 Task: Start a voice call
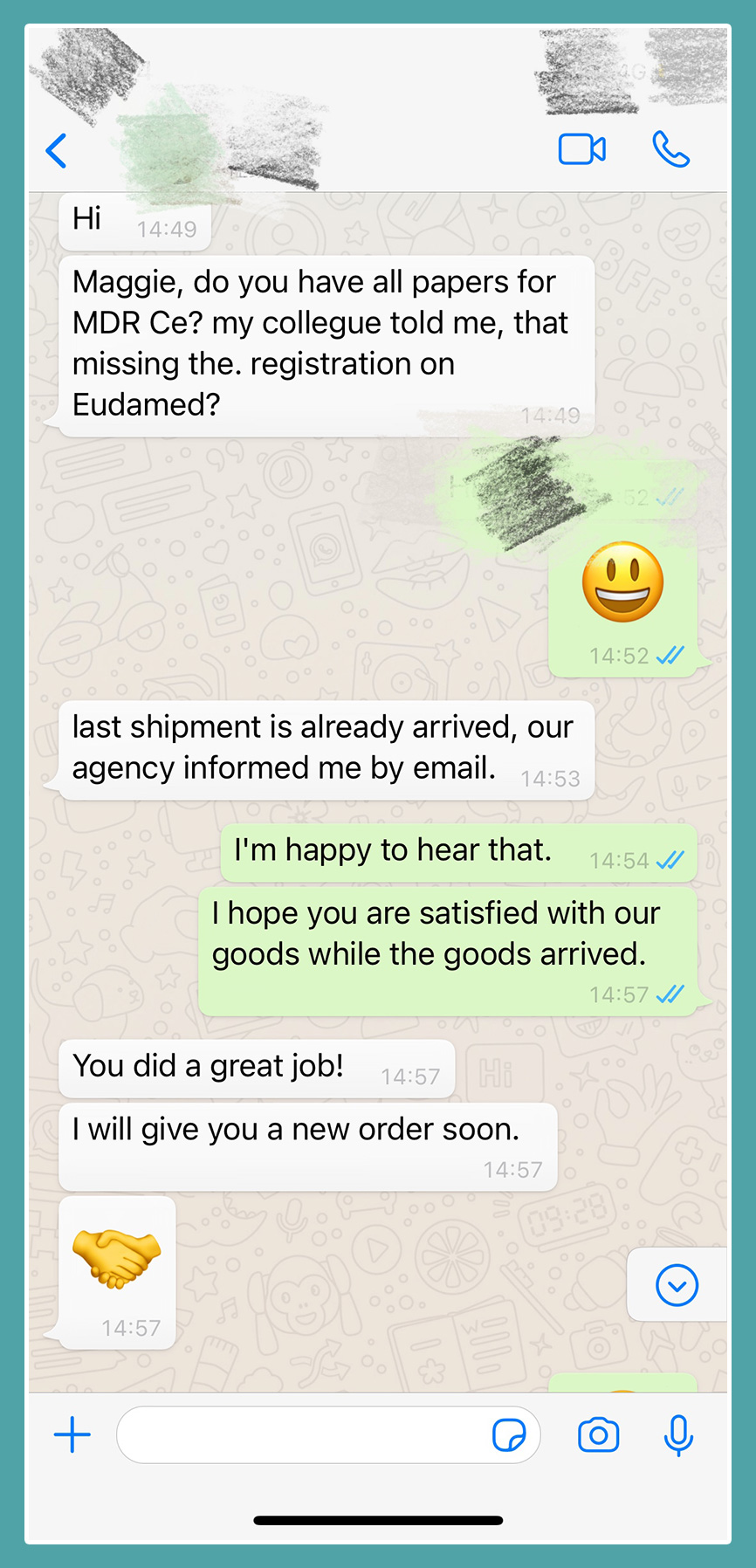670,149
